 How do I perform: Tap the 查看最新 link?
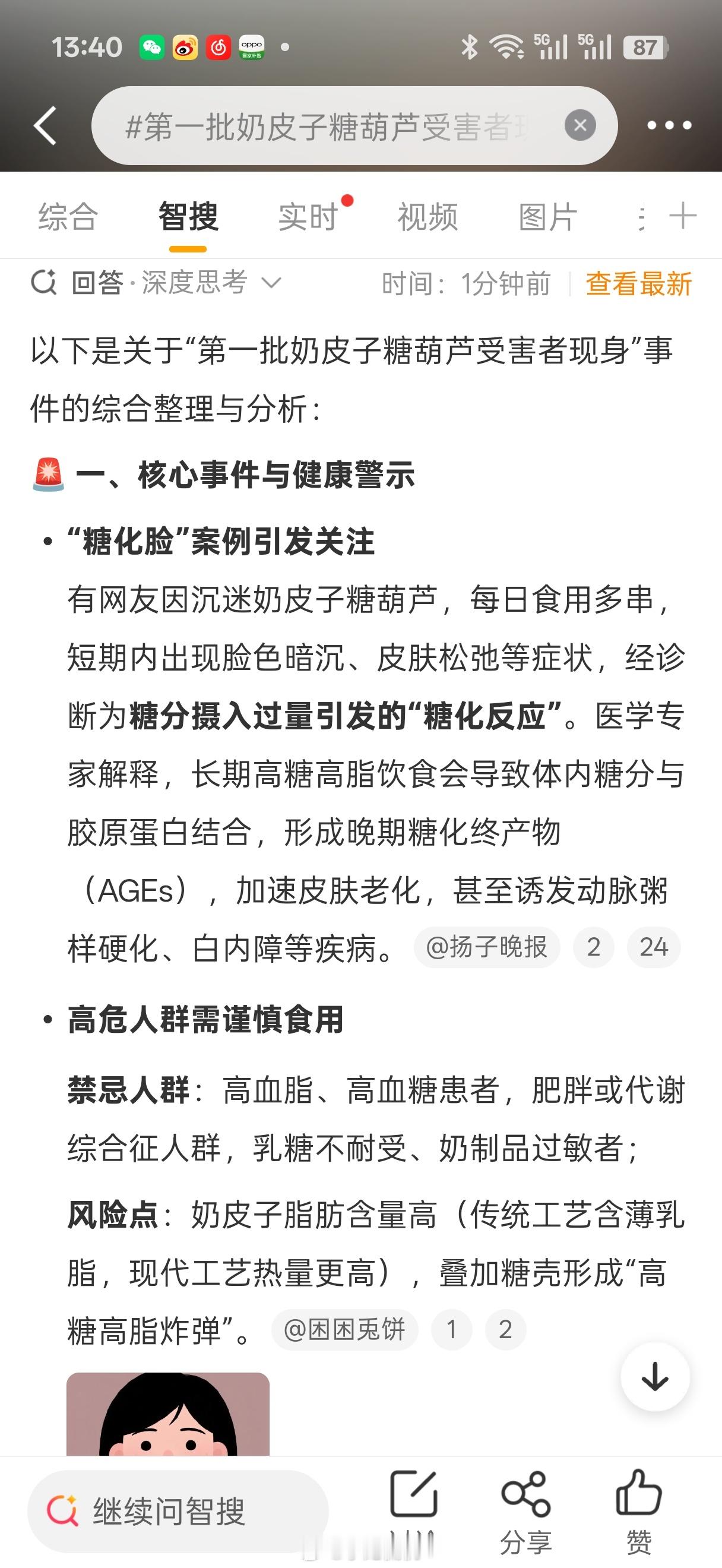coord(638,284)
